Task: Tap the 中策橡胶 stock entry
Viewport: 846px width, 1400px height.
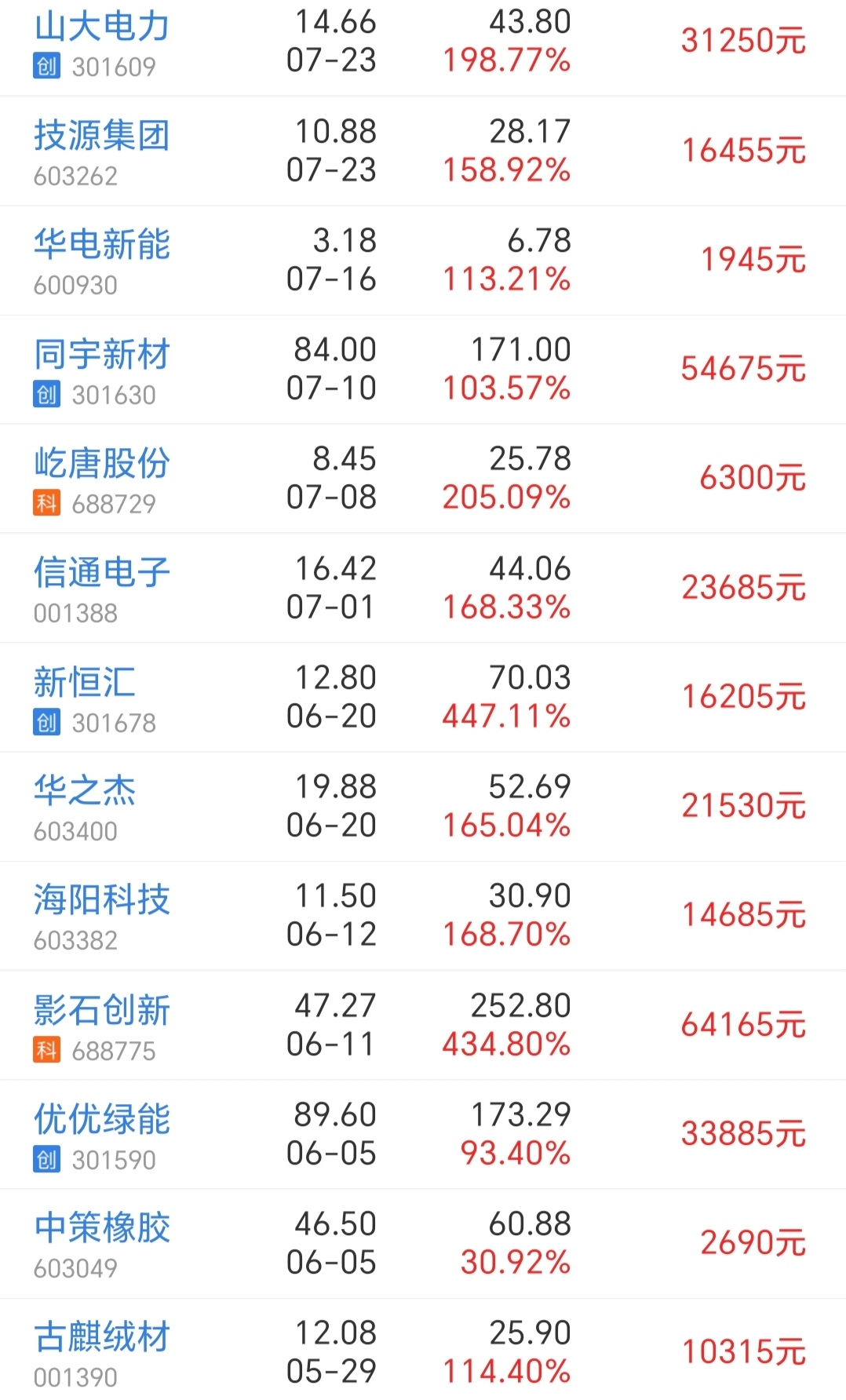Action: [423, 1244]
